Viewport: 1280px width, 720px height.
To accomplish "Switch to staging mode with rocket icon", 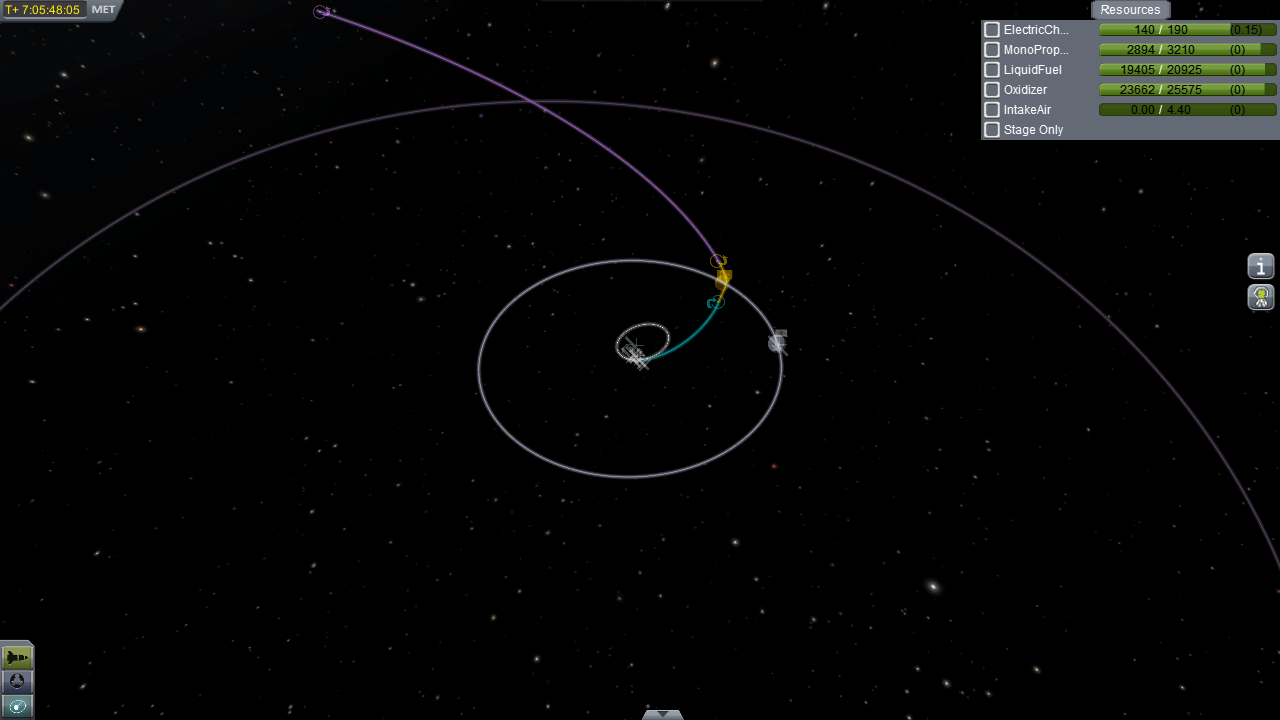I will coord(17,657).
